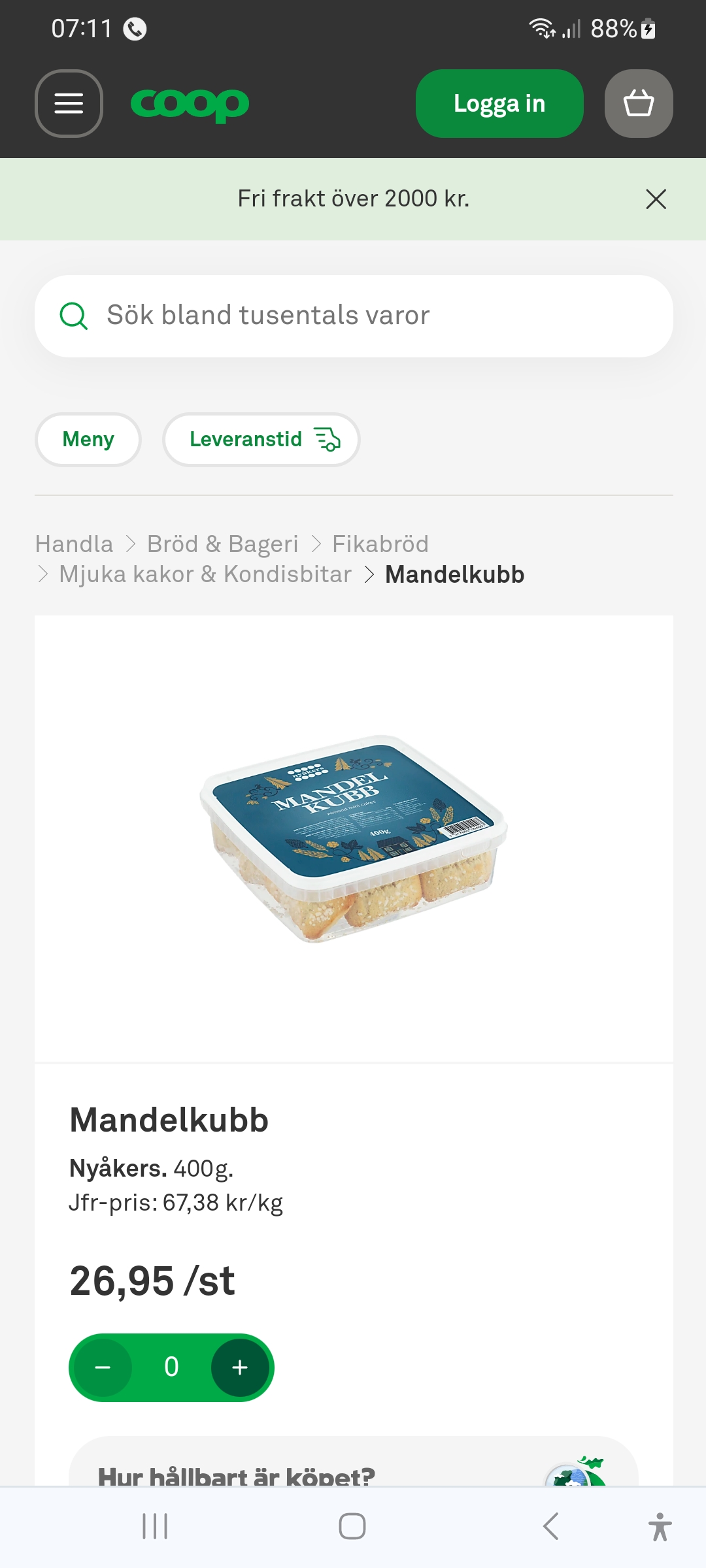The image size is (706, 1568).
Task: Open the shopping basket
Action: click(639, 103)
